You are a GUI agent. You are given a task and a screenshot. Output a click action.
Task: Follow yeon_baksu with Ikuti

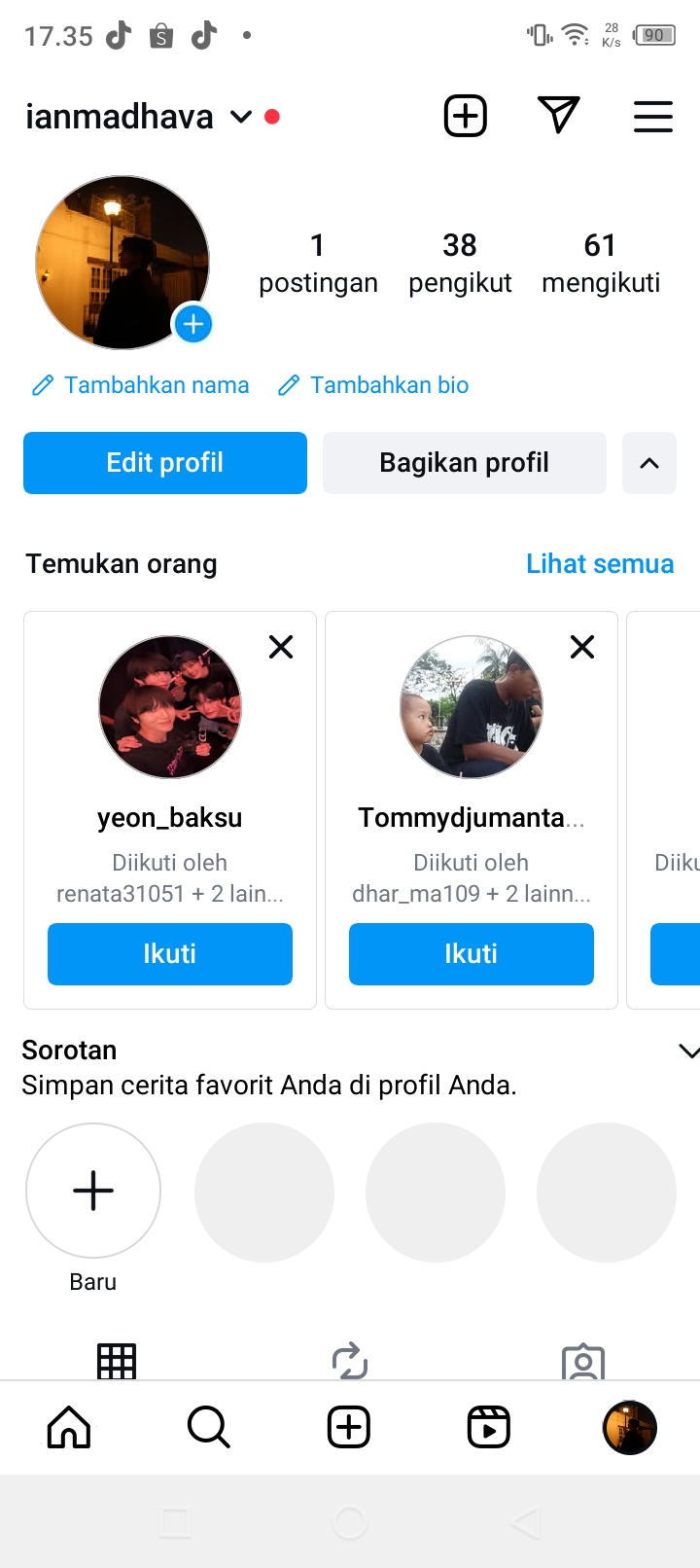pos(170,954)
